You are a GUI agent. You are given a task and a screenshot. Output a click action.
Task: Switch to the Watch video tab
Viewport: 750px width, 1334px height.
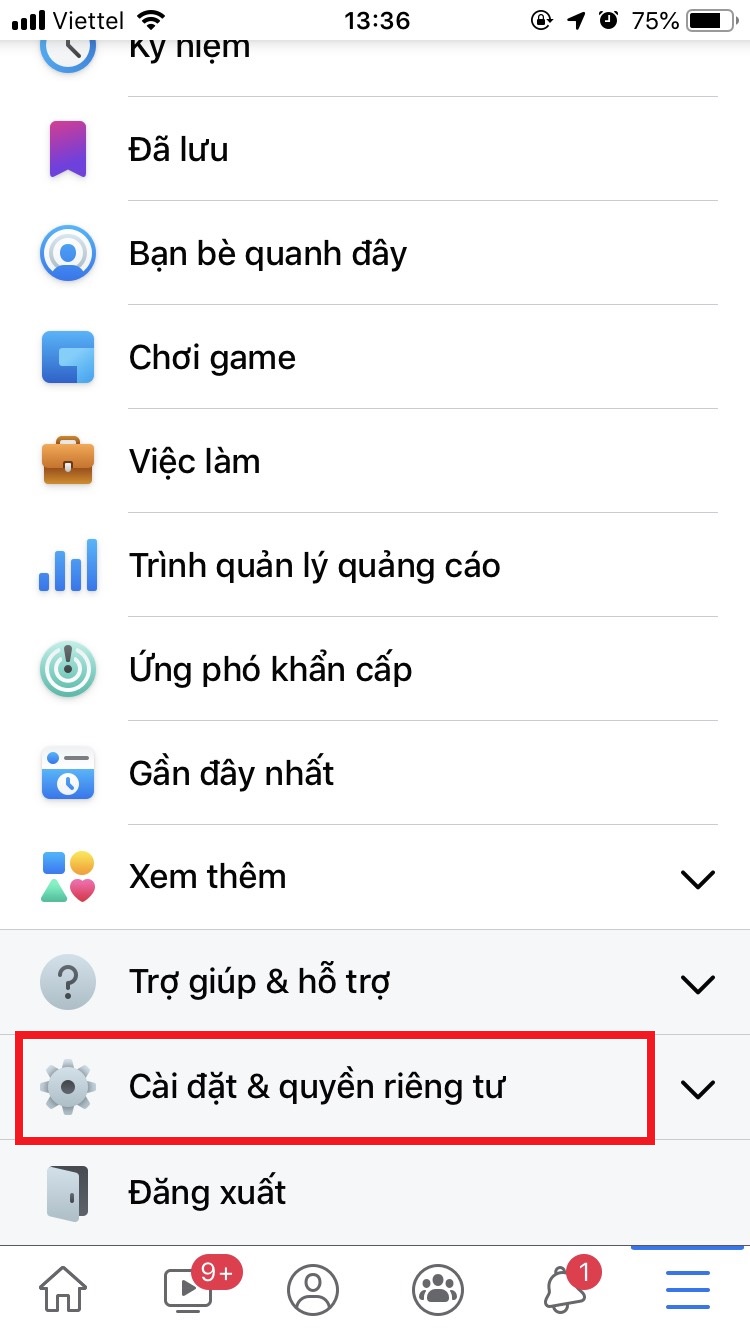pos(189,1290)
